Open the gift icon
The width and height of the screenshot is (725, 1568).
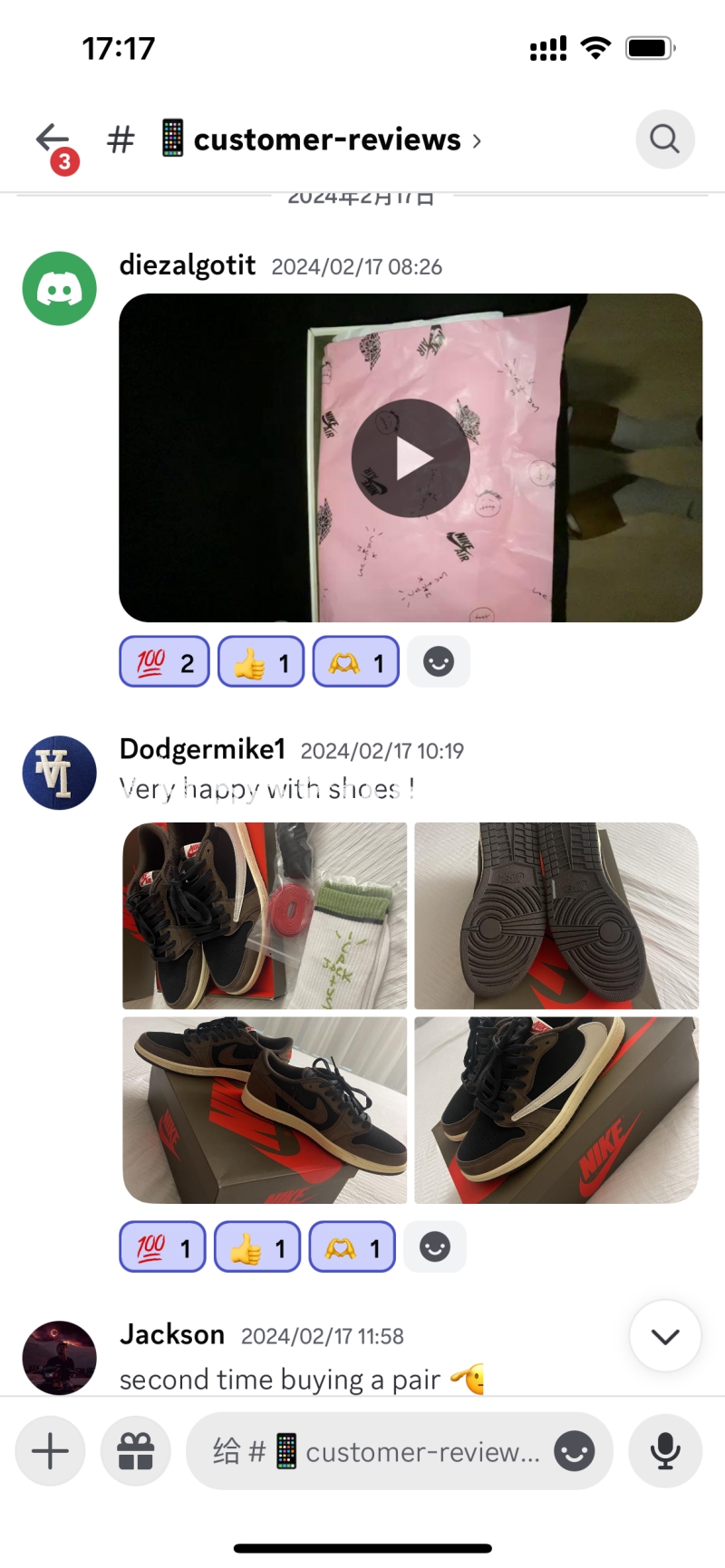click(136, 1452)
